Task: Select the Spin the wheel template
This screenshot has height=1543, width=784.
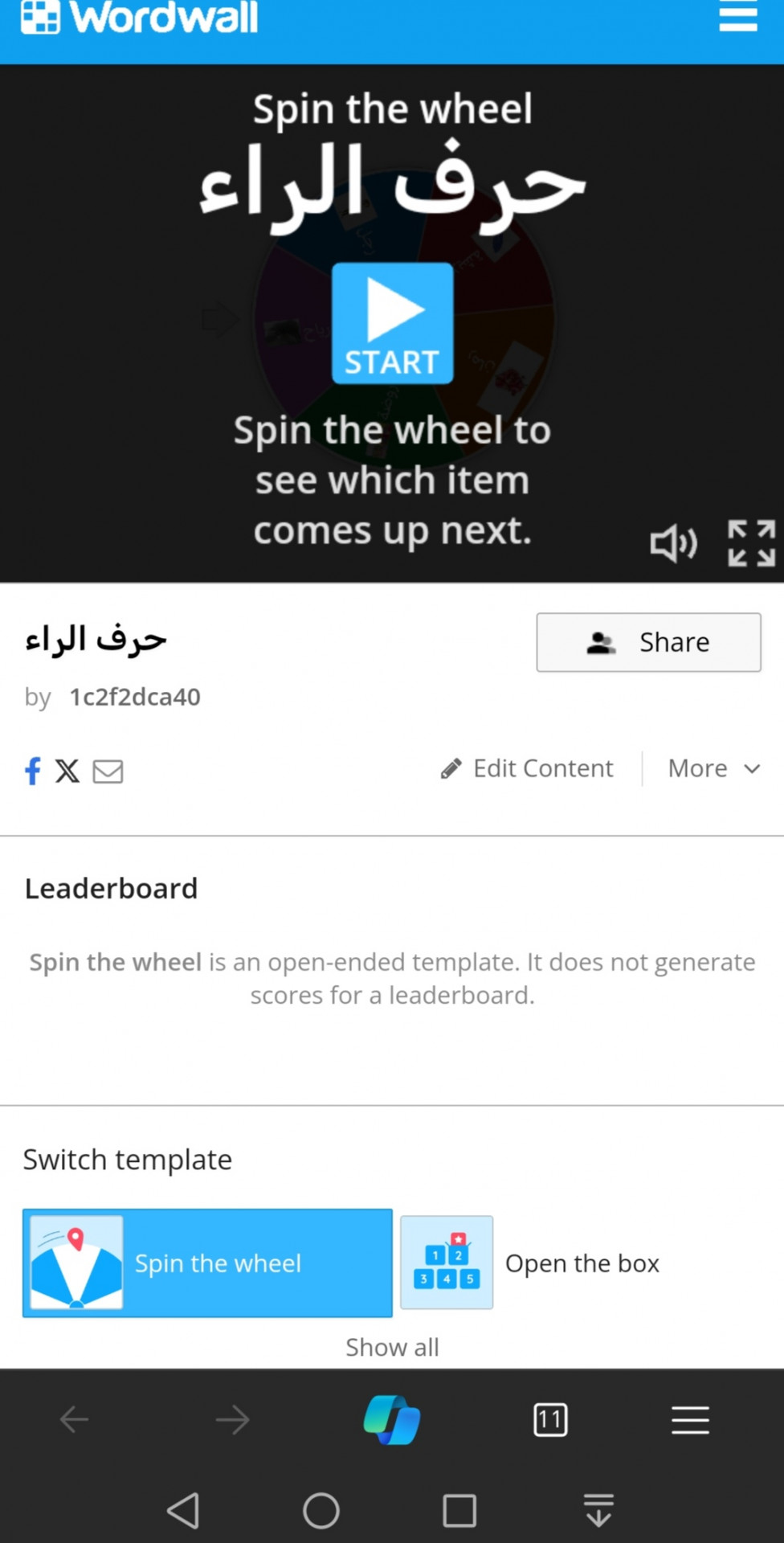Action: (x=207, y=1263)
